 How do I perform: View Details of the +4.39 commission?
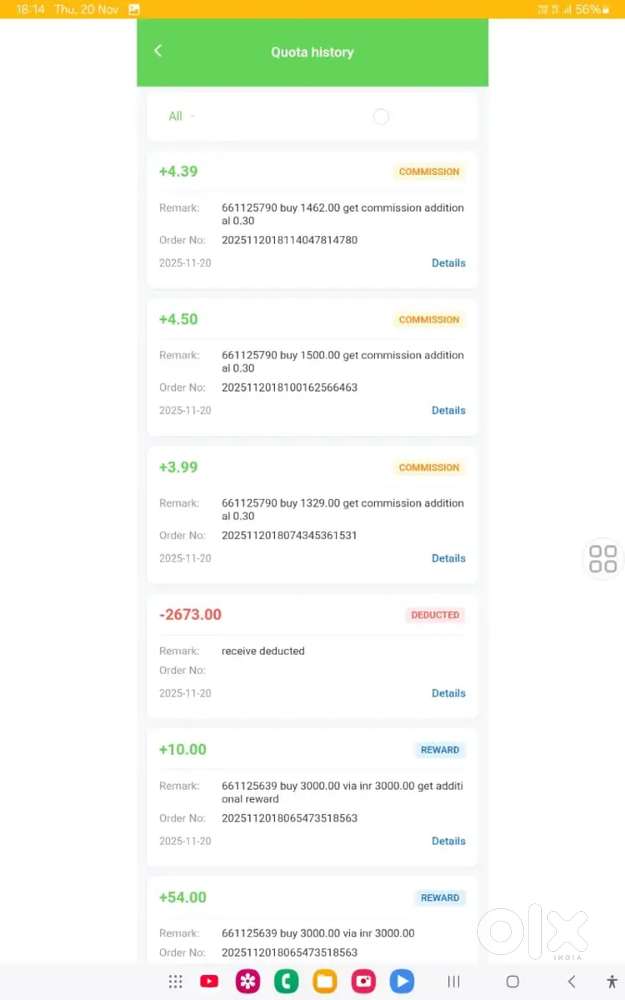[448, 263]
